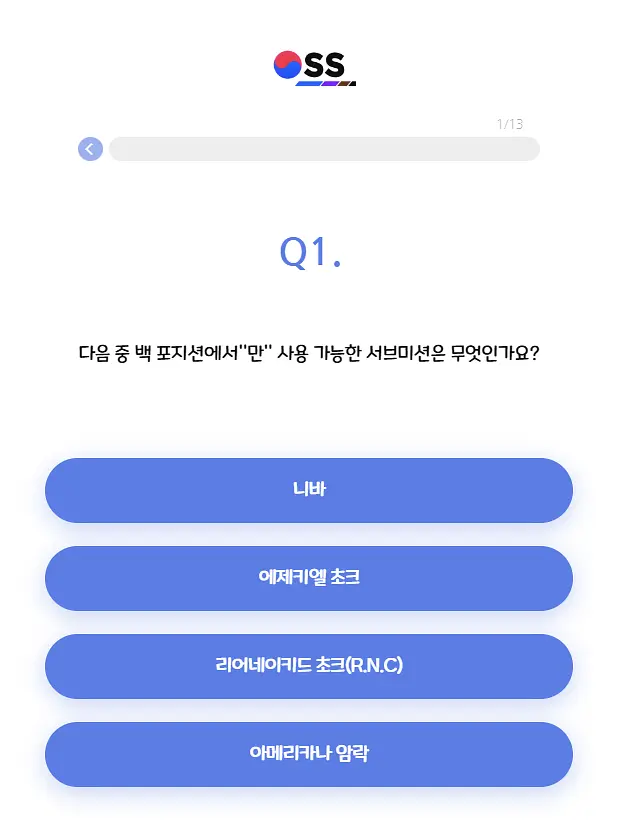624x837 pixels.
Task: Pick 리어네이키드 초크(R.N.C) answer
Action: 309,666
